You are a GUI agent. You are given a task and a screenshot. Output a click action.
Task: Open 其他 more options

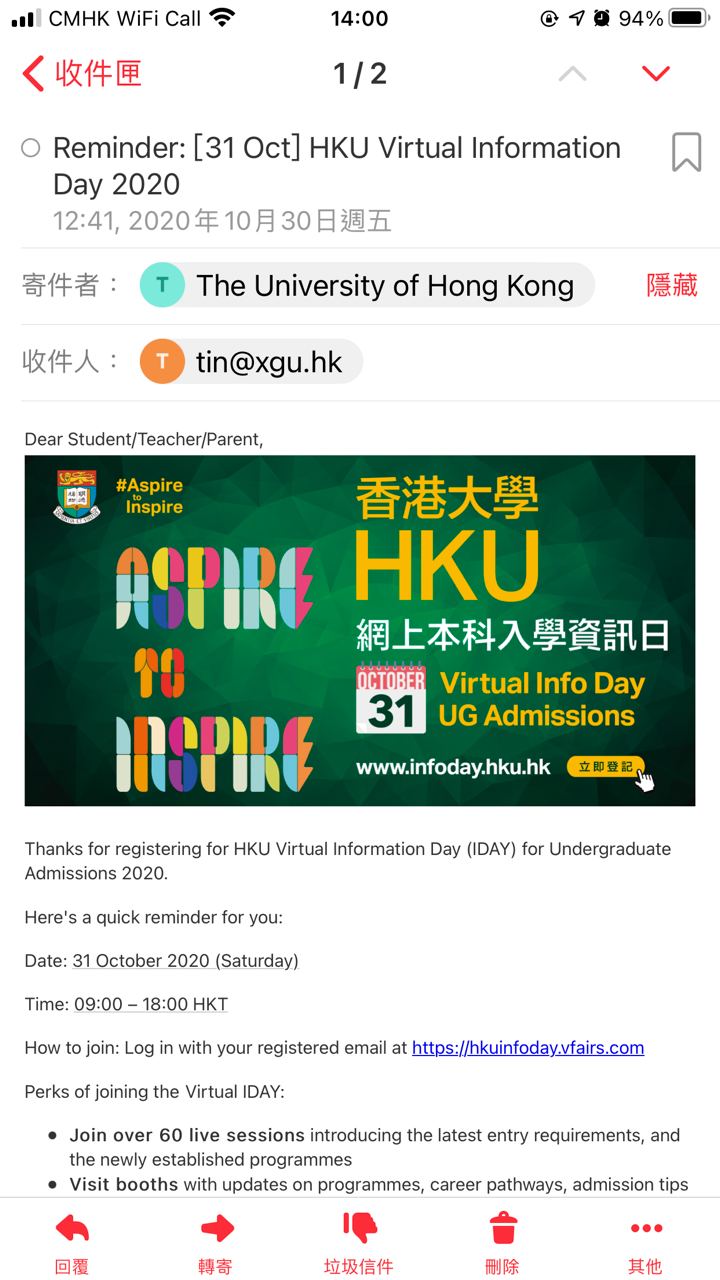click(645, 1242)
